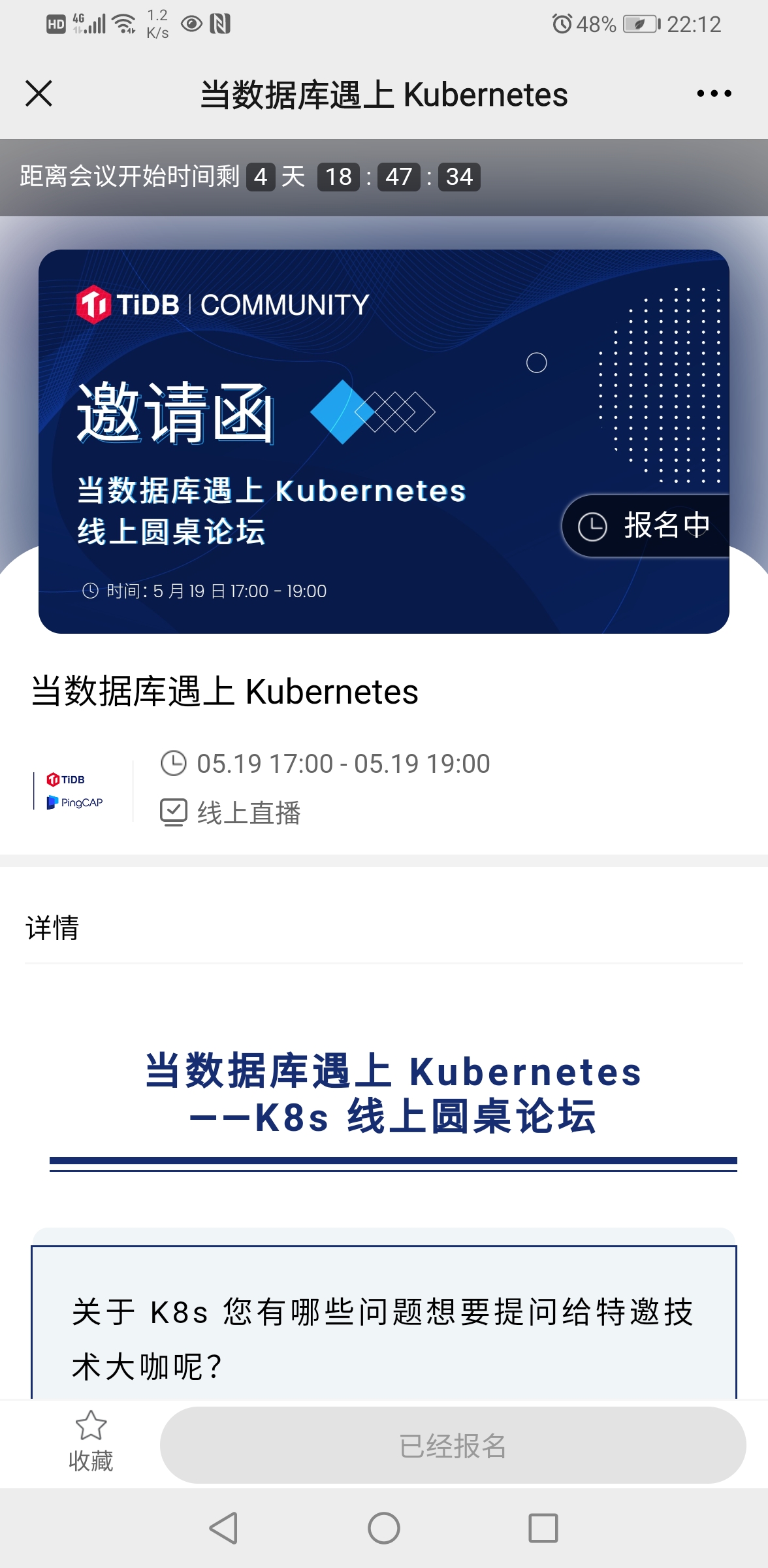
Task: Open the TiDB PingCAP organizer logo
Action: point(74,791)
